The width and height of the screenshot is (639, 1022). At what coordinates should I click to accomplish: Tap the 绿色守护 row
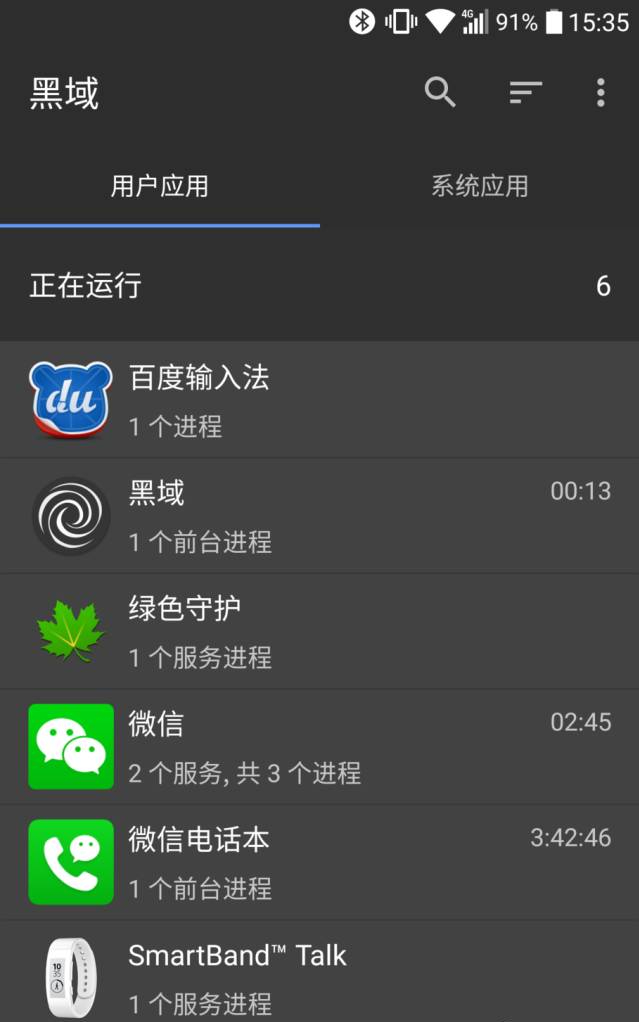point(320,632)
